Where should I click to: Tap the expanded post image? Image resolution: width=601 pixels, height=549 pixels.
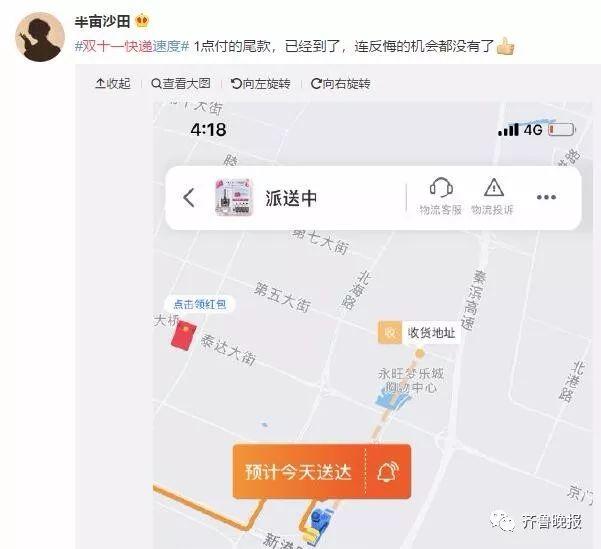pyautogui.click(x=373, y=325)
